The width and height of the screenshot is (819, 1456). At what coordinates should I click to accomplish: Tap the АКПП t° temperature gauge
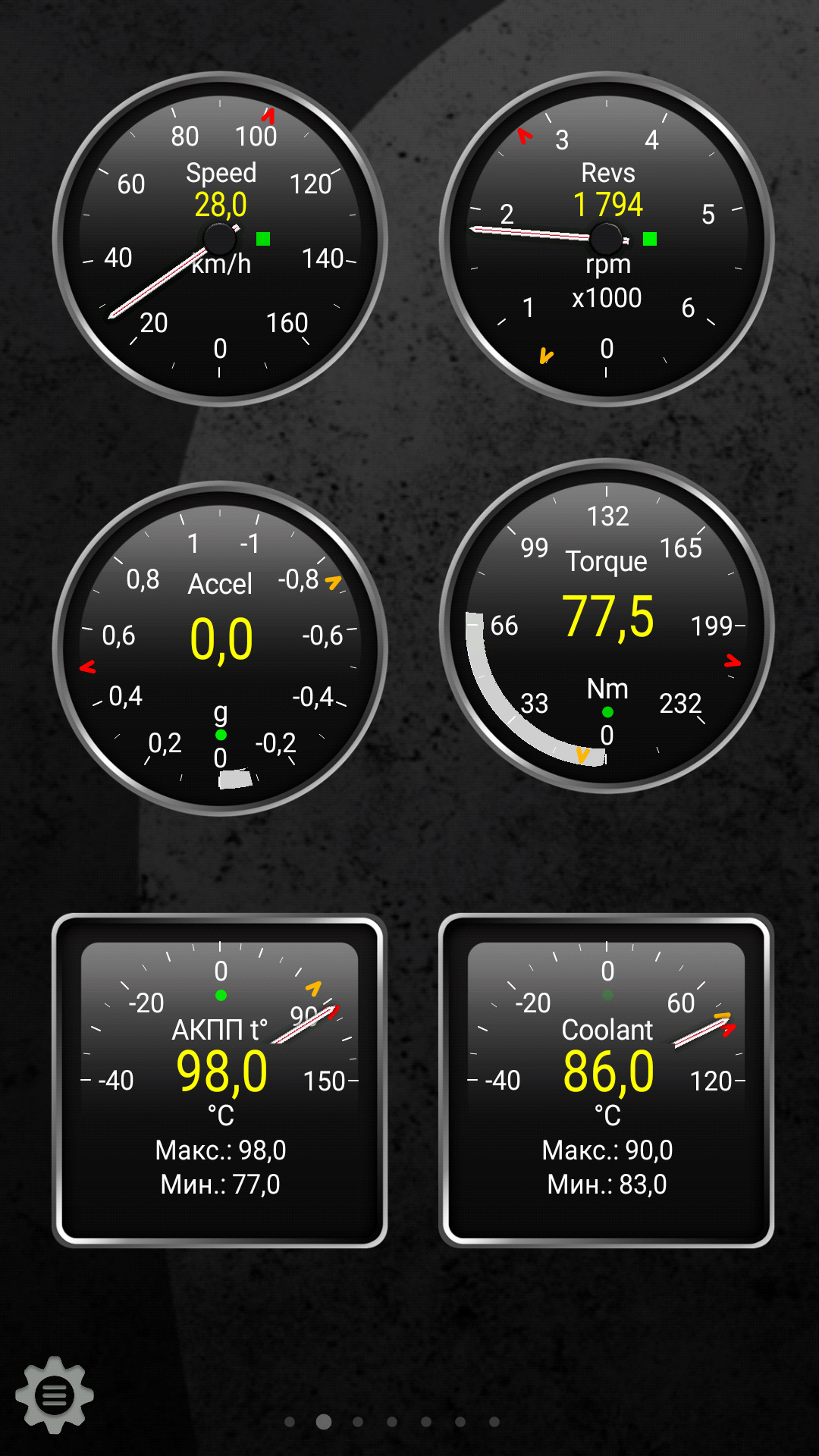220,1081
